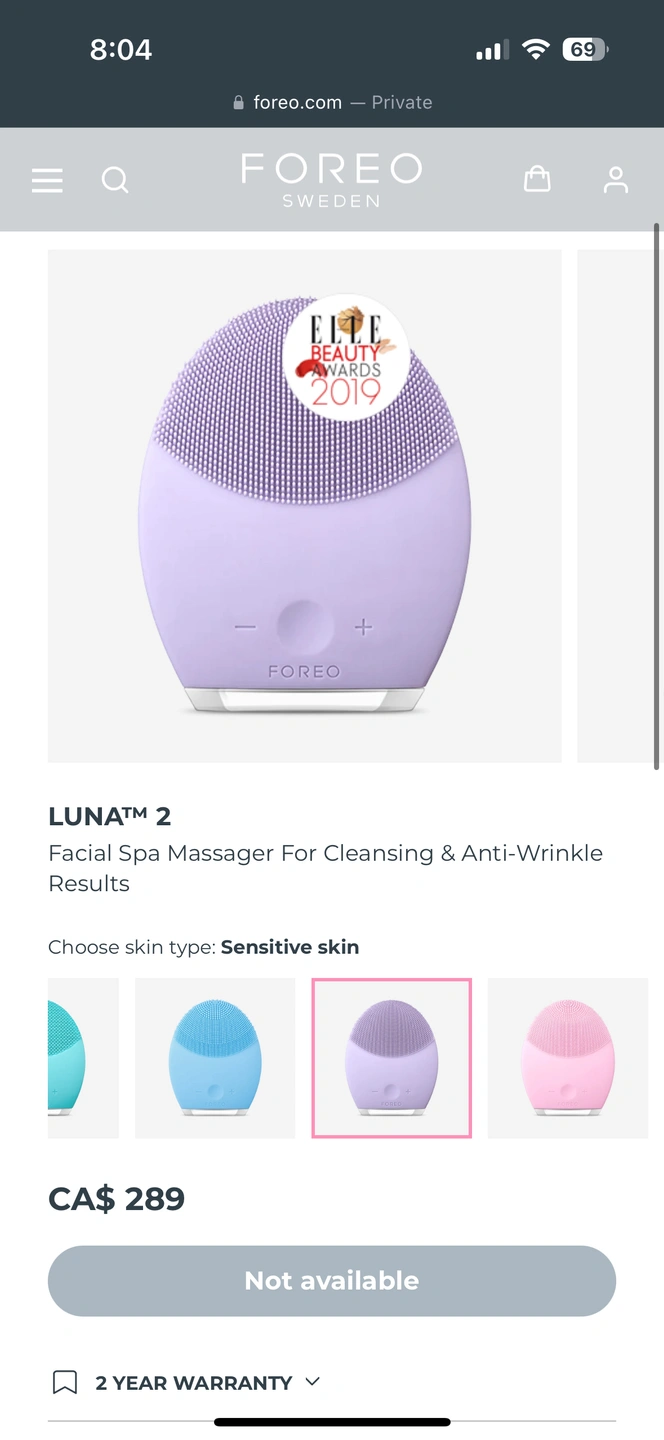664x1440 pixels.
Task: Tap the Not available button
Action: (332, 1281)
